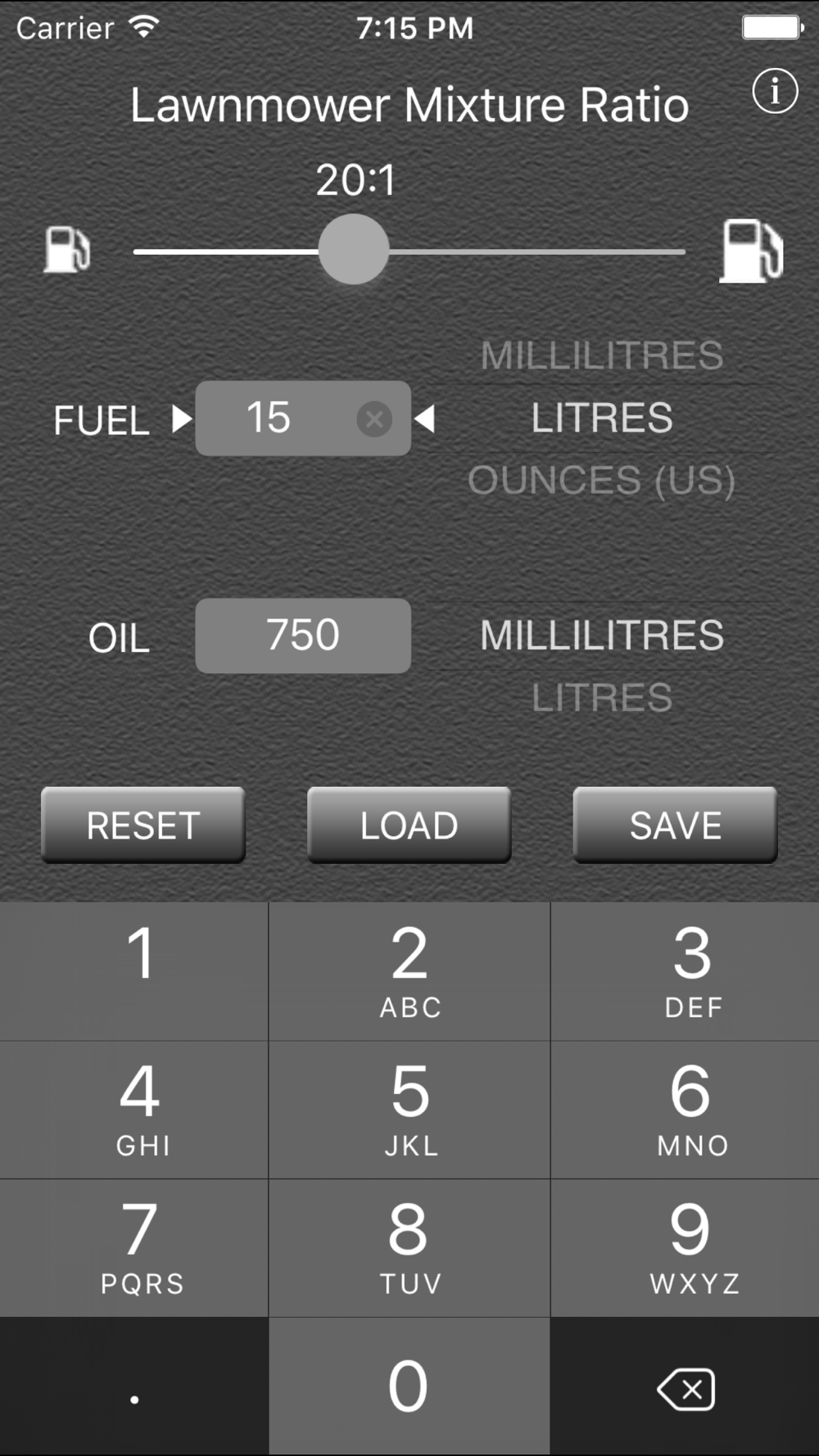
Task: Type digit 5 on the keypad
Action: (x=409, y=1110)
